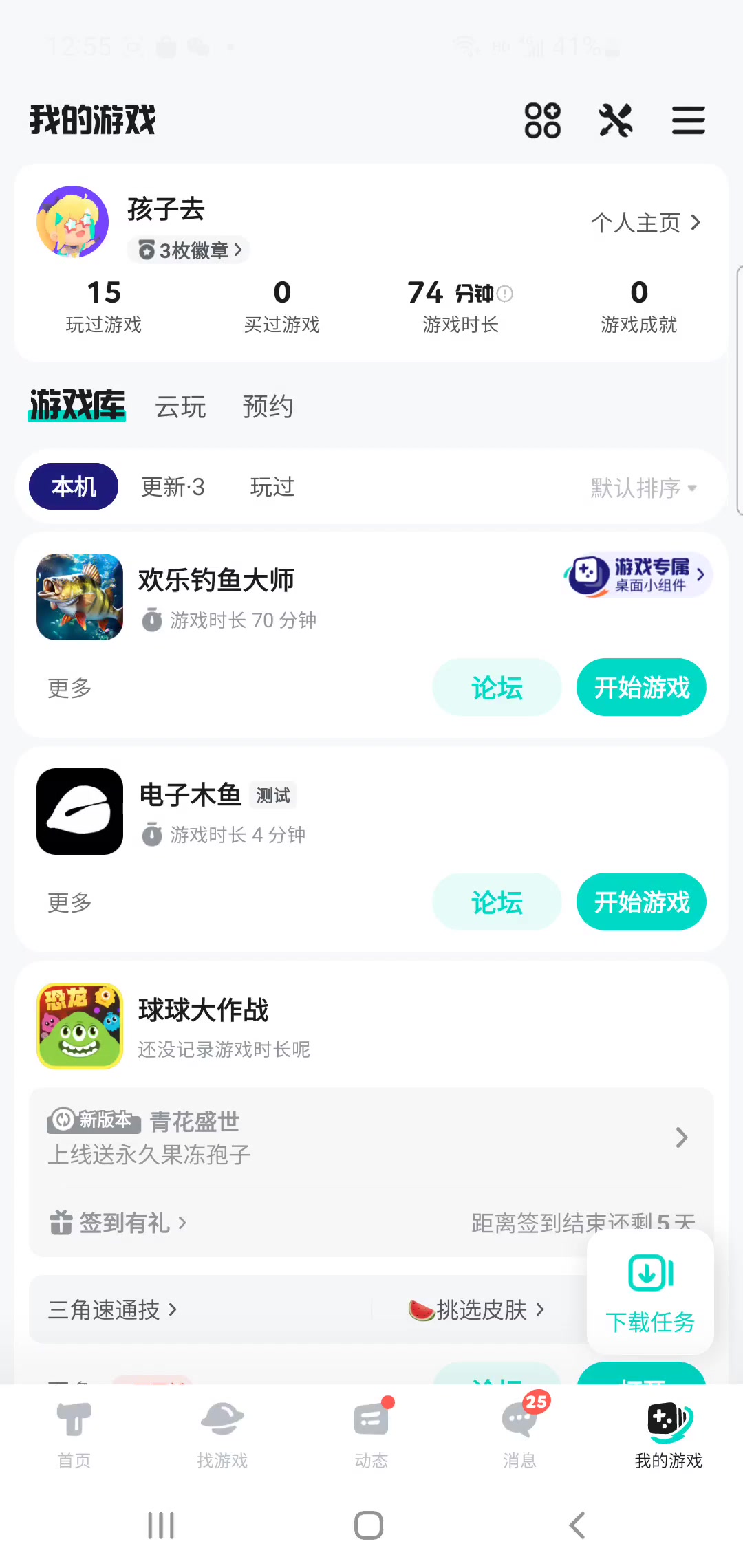Image resolution: width=743 pixels, height=1568 pixels.
Task: Open the tools icon in header
Action: [615, 120]
